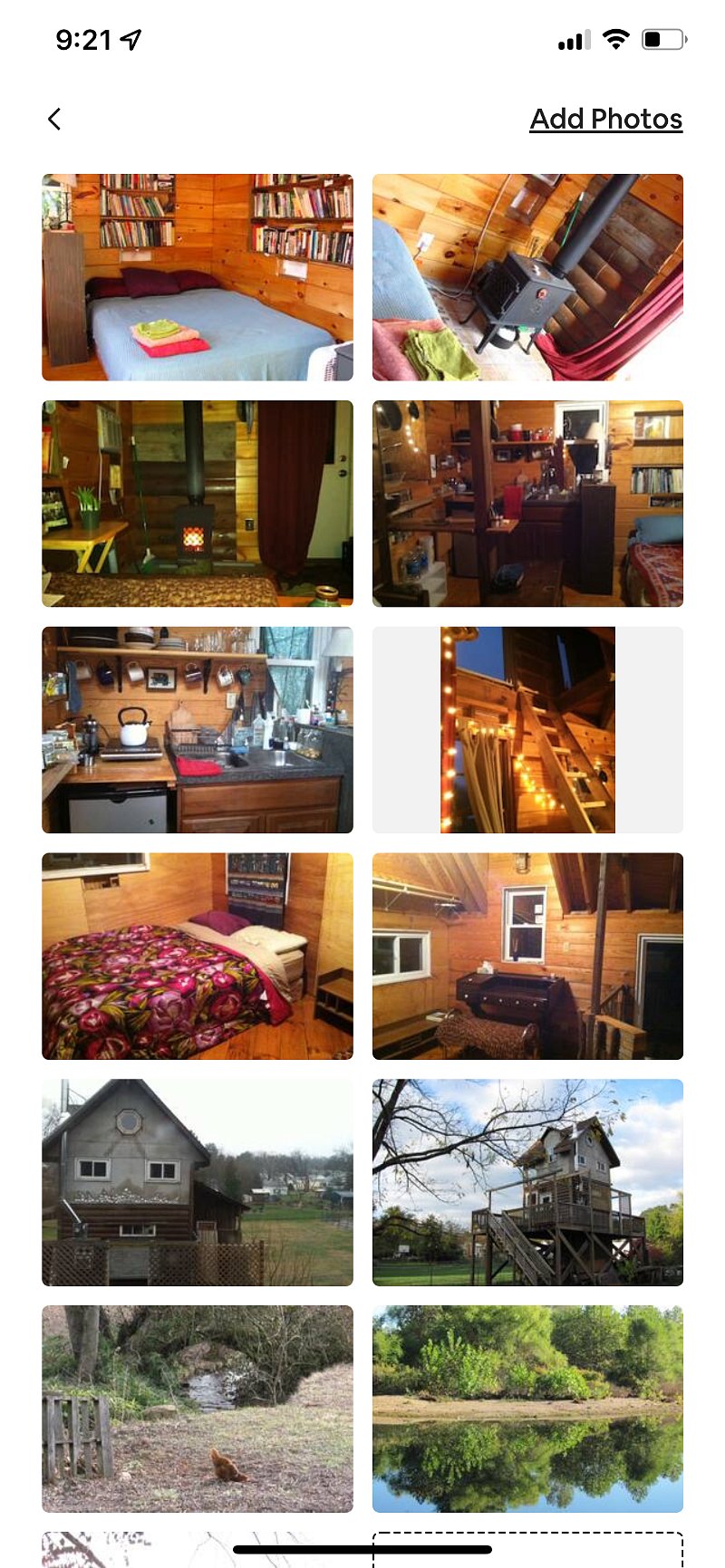The image size is (725, 1568).
Task: Open the cabin on stilts photo
Action: click(527, 1183)
